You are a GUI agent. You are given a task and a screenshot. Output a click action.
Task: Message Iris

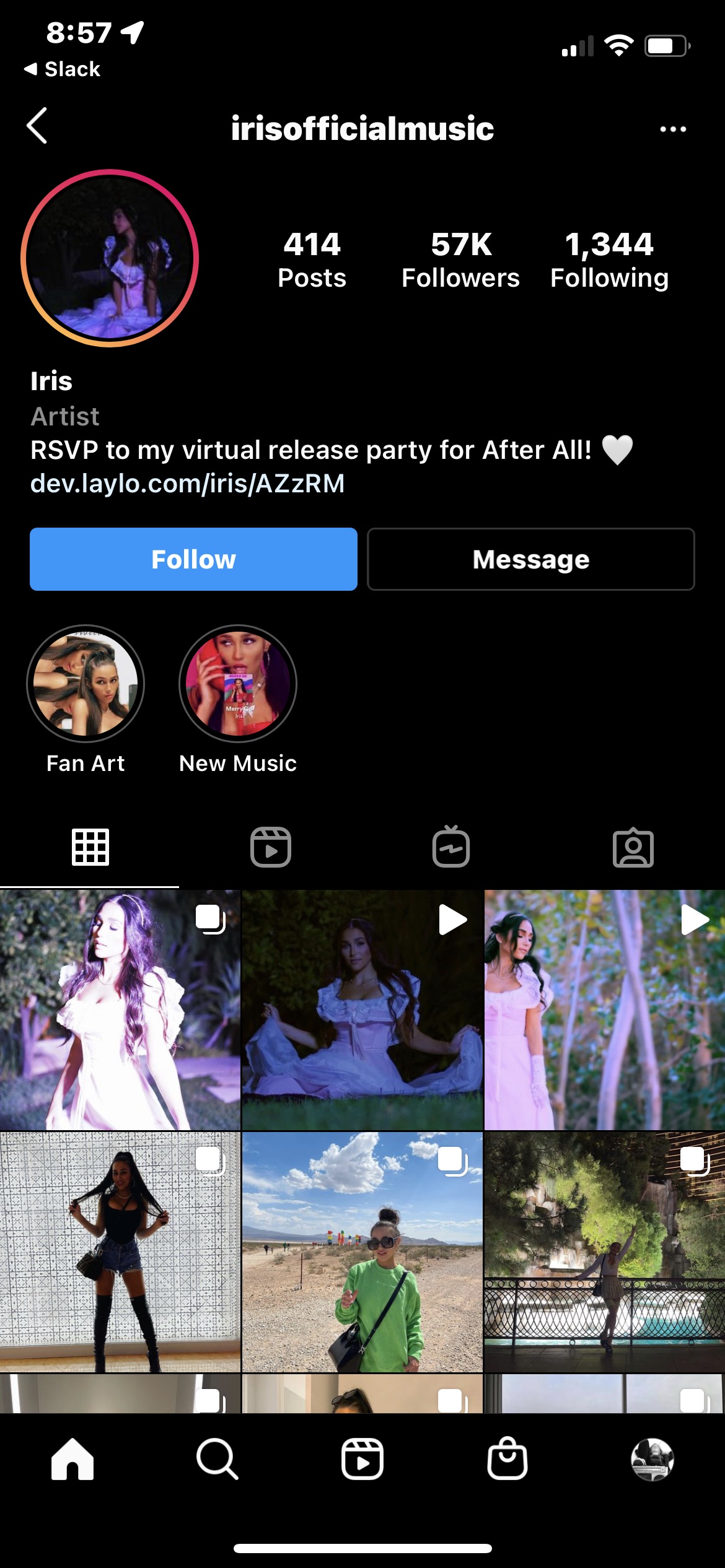tap(530, 559)
